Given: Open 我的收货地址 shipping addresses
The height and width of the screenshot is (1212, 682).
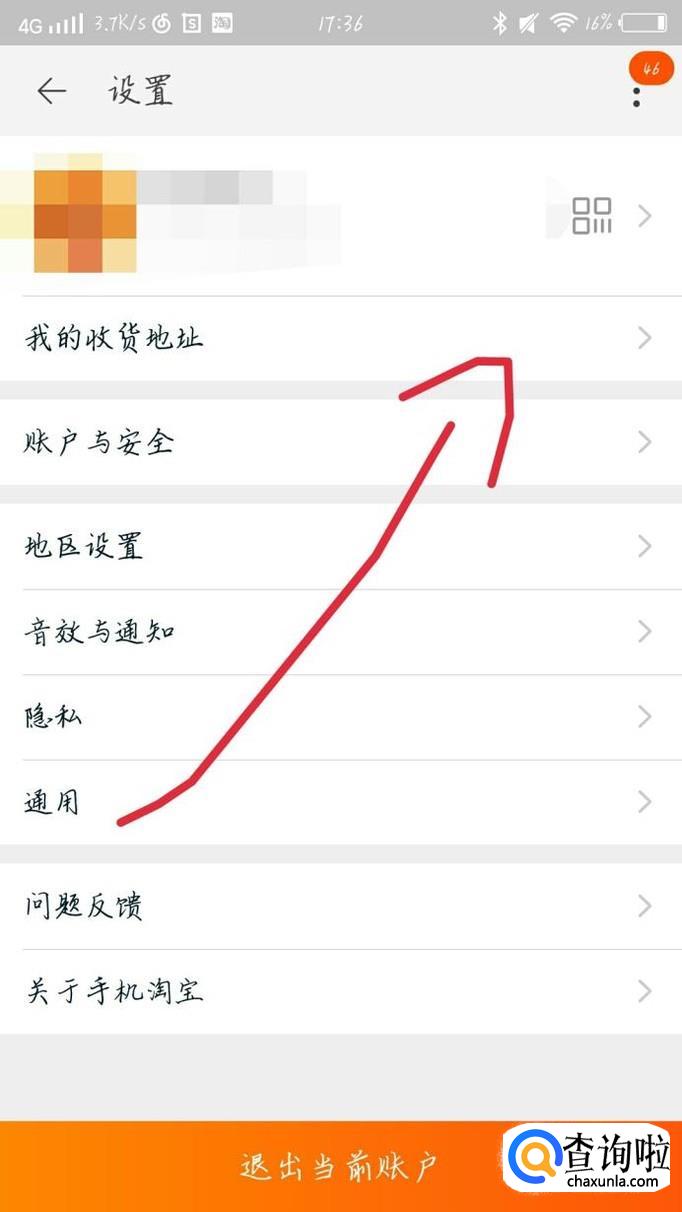Looking at the screenshot, I should [x=340, y=338].
